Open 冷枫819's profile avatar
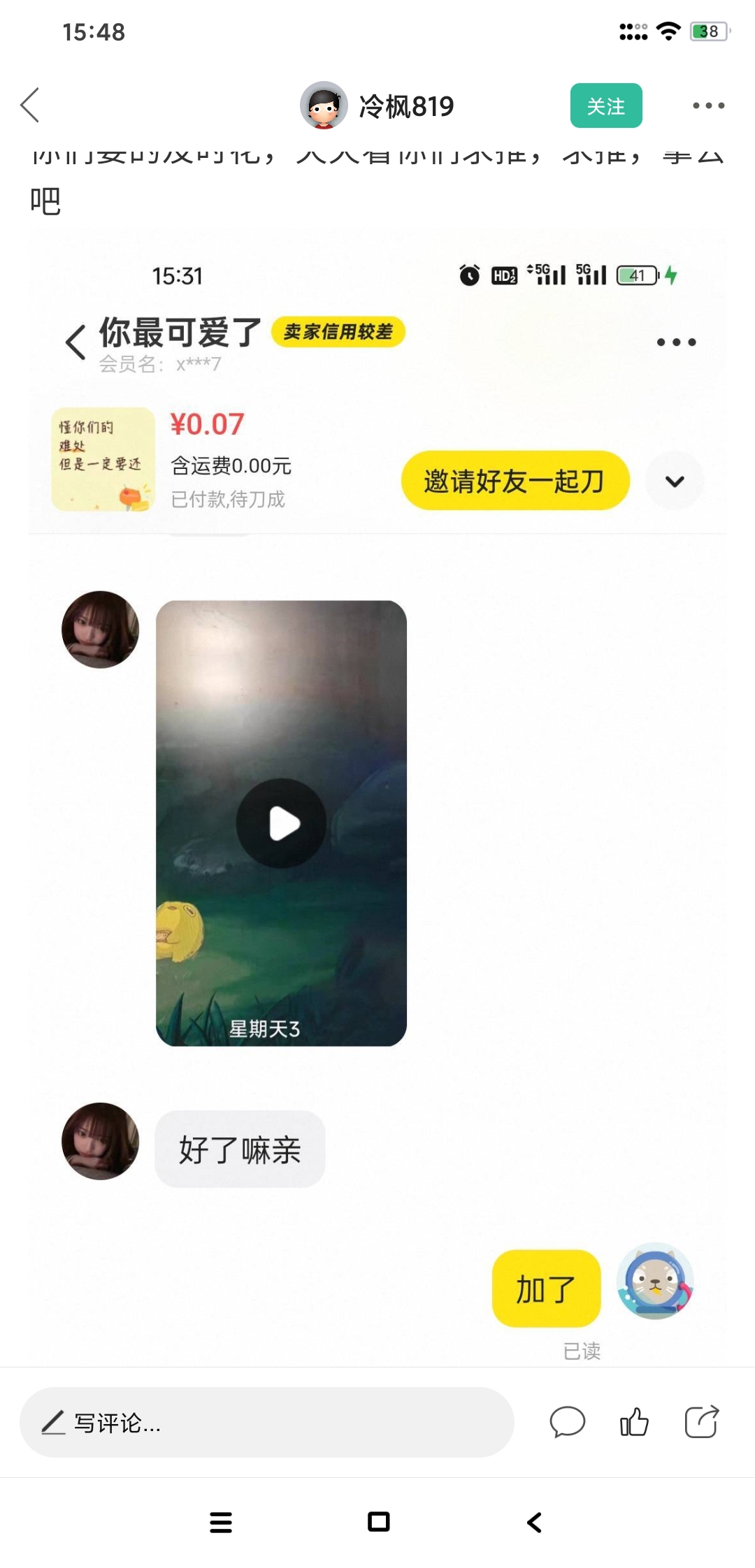The image size is (755, 1568). (x=324, y=106)
